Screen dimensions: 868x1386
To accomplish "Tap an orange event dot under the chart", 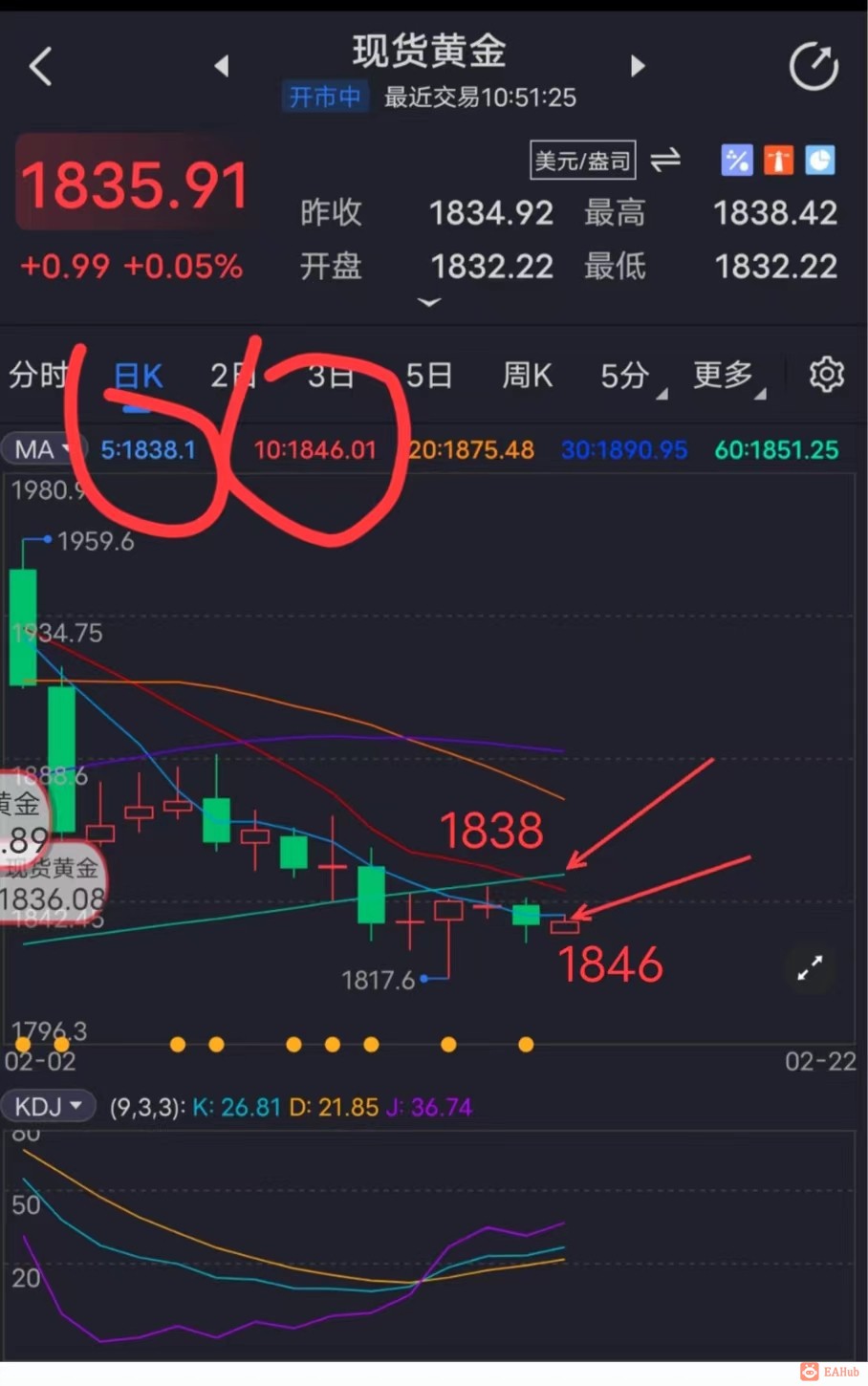I will point(293,1045).
